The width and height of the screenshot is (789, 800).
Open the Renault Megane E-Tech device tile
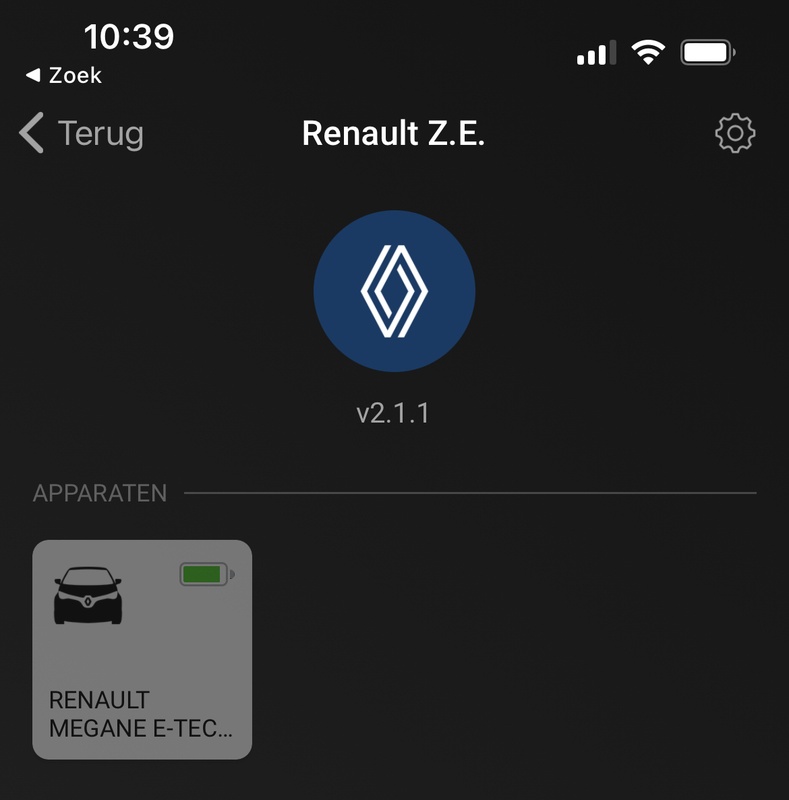[142, 649]
